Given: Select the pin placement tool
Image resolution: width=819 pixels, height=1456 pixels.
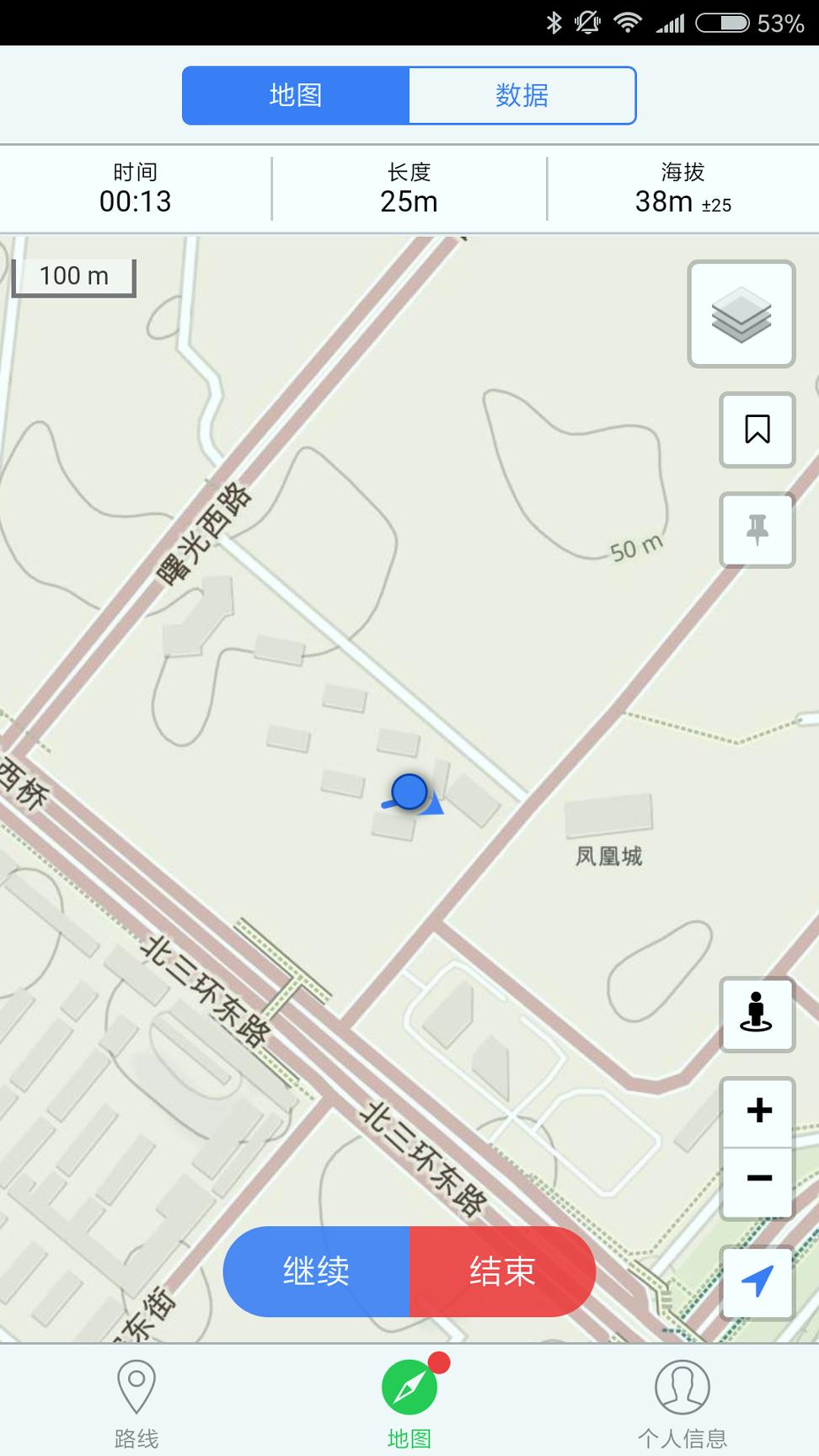Looking at the screenshot, I should [x=756, y=530].
